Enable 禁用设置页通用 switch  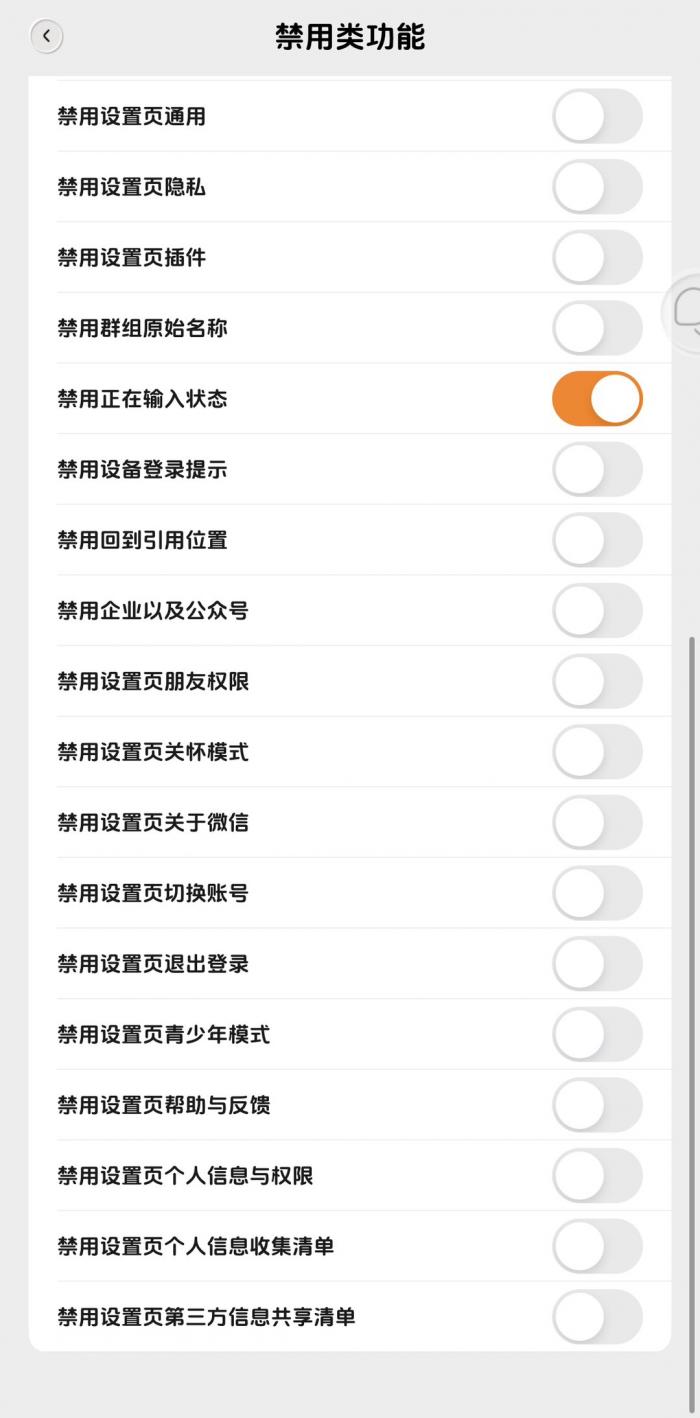(x=597, y=116)
